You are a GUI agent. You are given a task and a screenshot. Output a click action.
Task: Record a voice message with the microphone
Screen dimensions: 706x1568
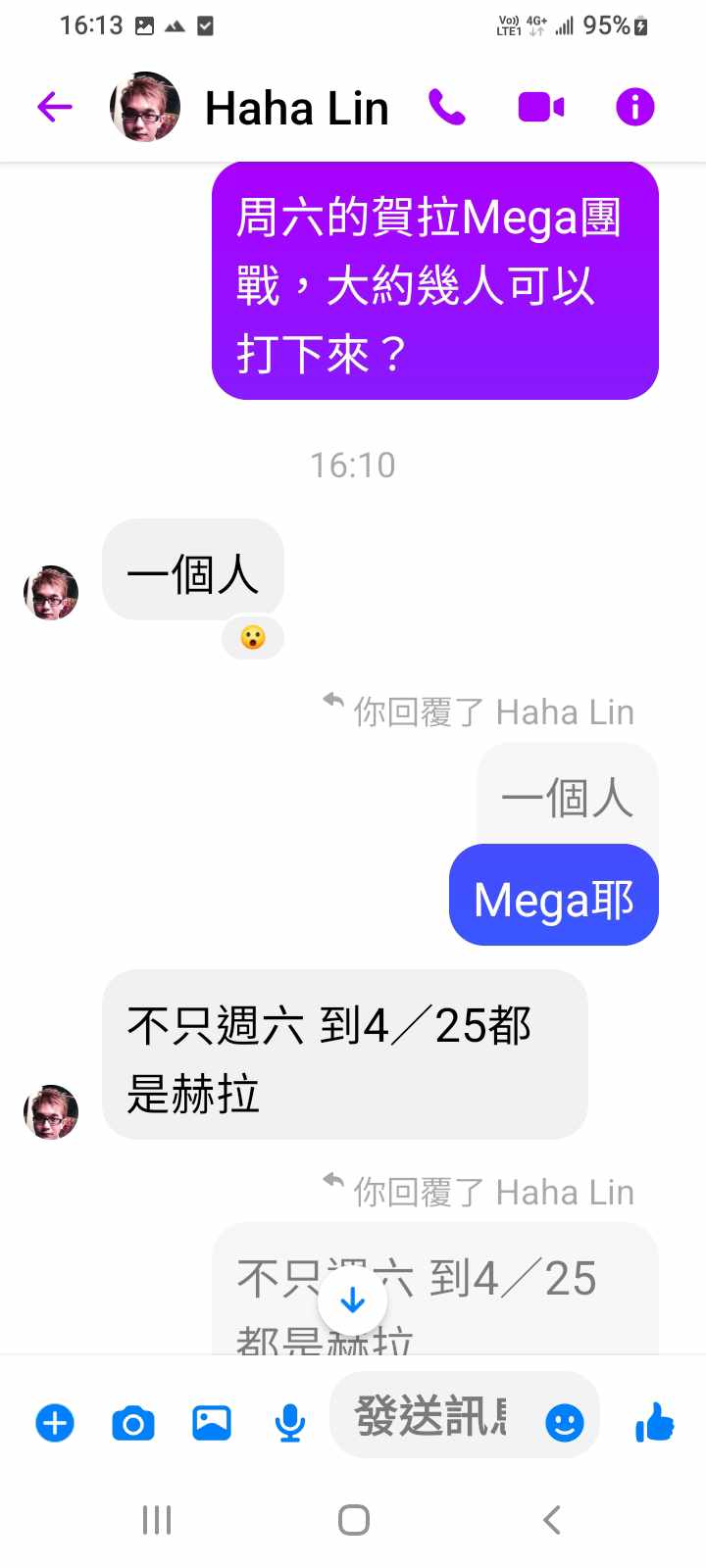(x=289, y=1422)
